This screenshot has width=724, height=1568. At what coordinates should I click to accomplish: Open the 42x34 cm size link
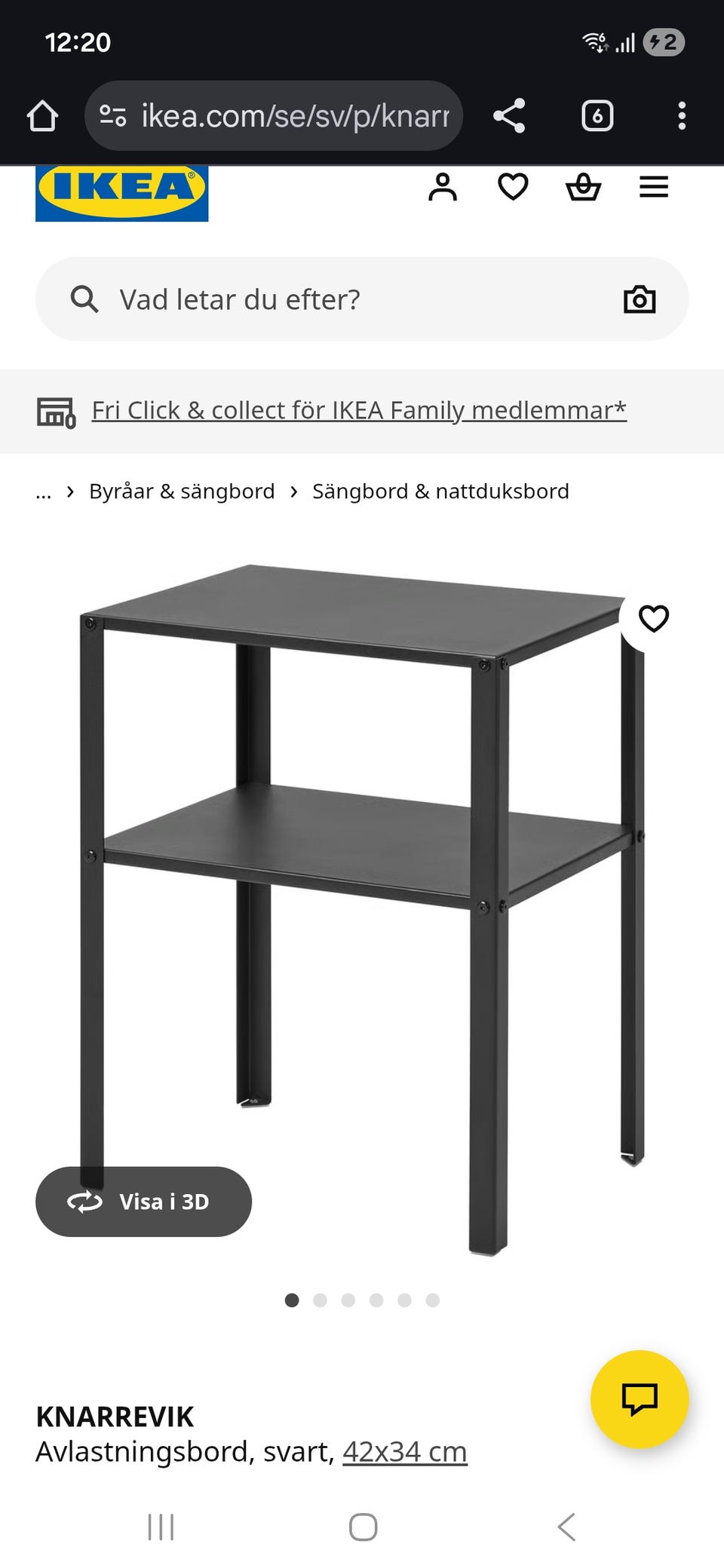(x=405, y=1451)
